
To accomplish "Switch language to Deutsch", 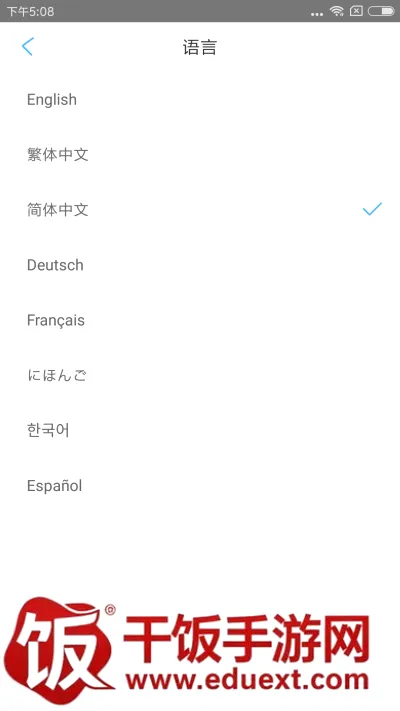I will tap(200, 265).
